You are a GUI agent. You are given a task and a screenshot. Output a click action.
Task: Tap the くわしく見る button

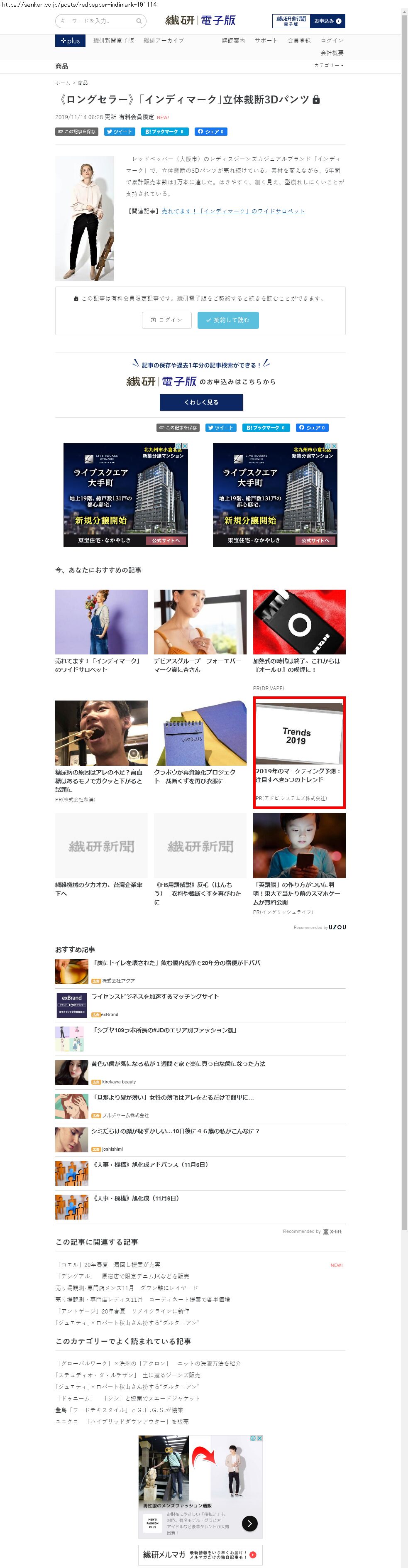200,402
